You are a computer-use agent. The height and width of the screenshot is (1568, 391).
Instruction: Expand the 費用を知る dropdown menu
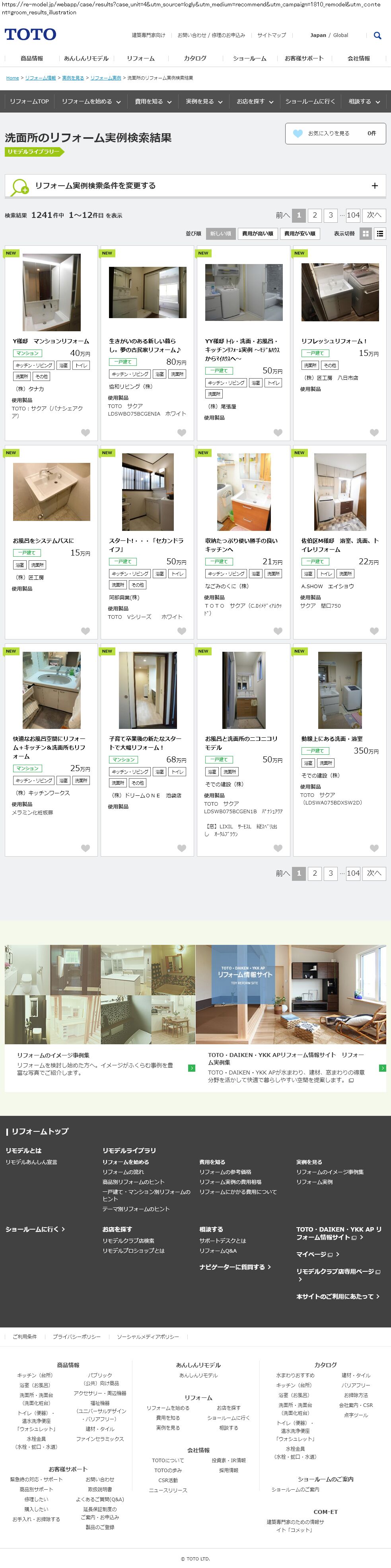[153, 102]
